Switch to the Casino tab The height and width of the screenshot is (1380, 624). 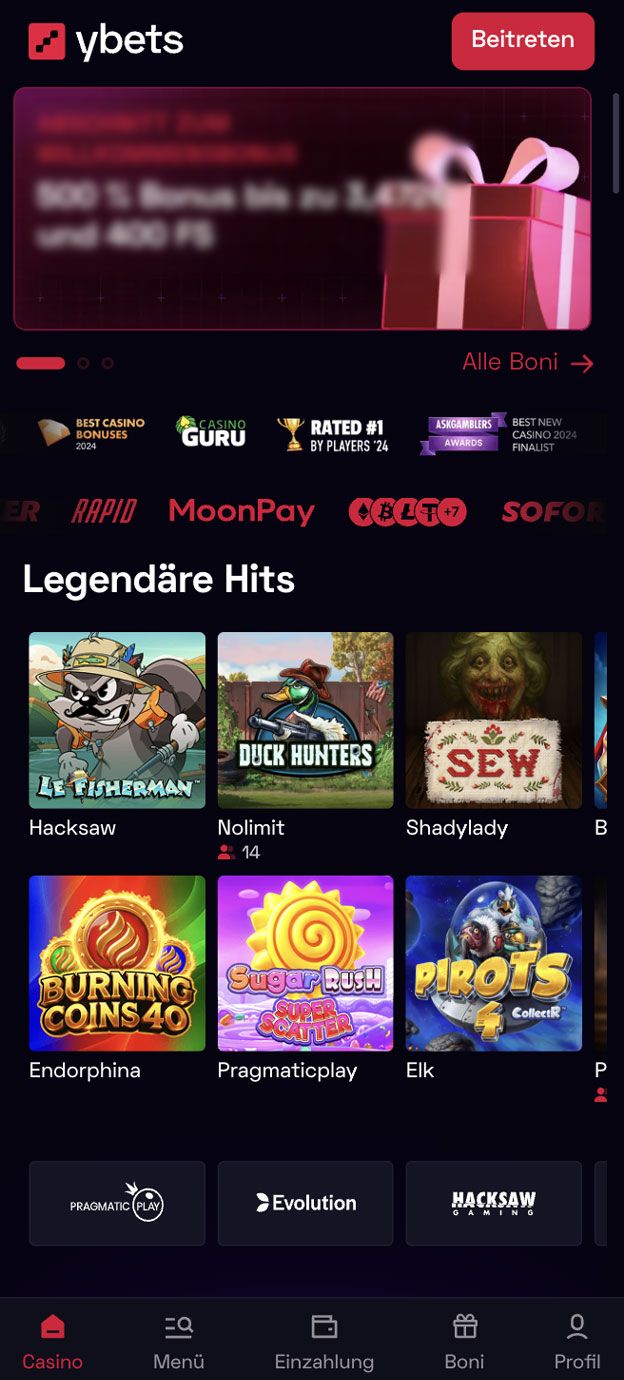click(52, 1342)
